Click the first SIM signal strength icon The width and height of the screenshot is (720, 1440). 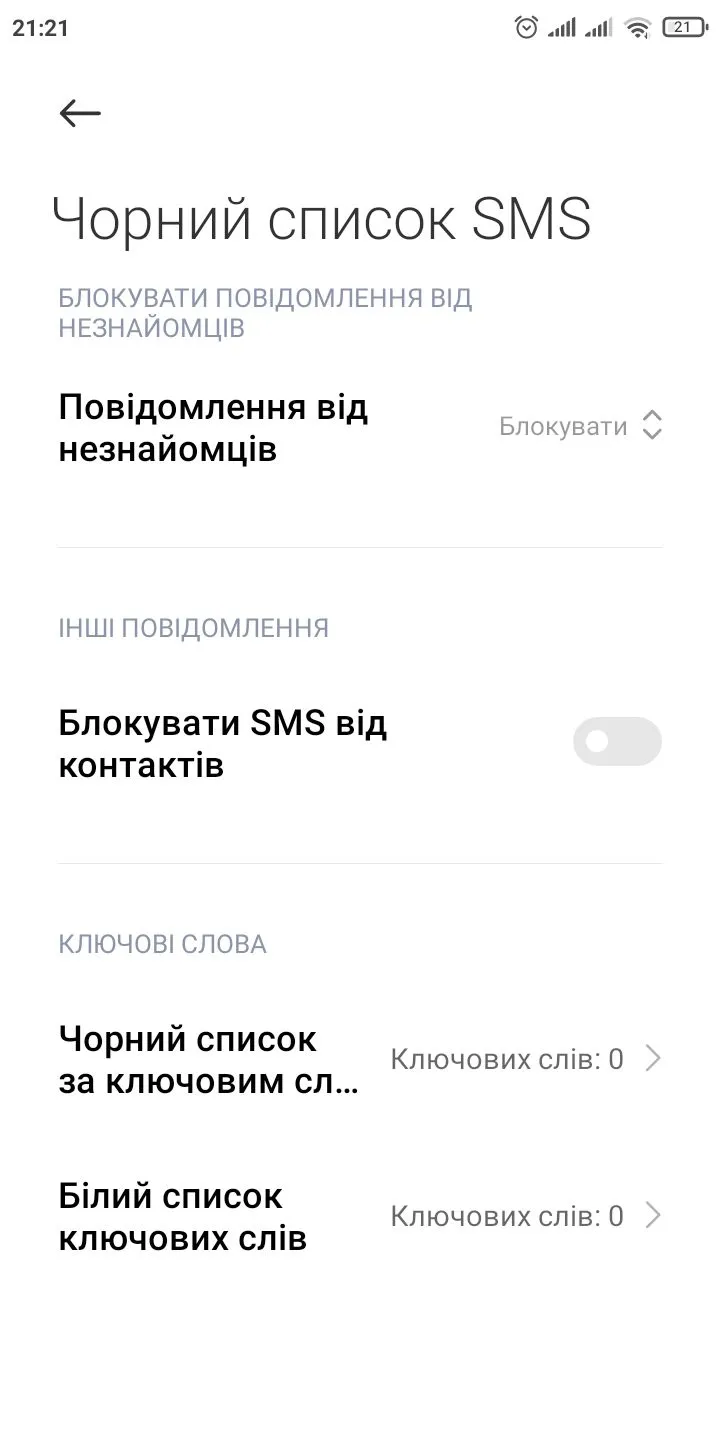pos(561,28)
